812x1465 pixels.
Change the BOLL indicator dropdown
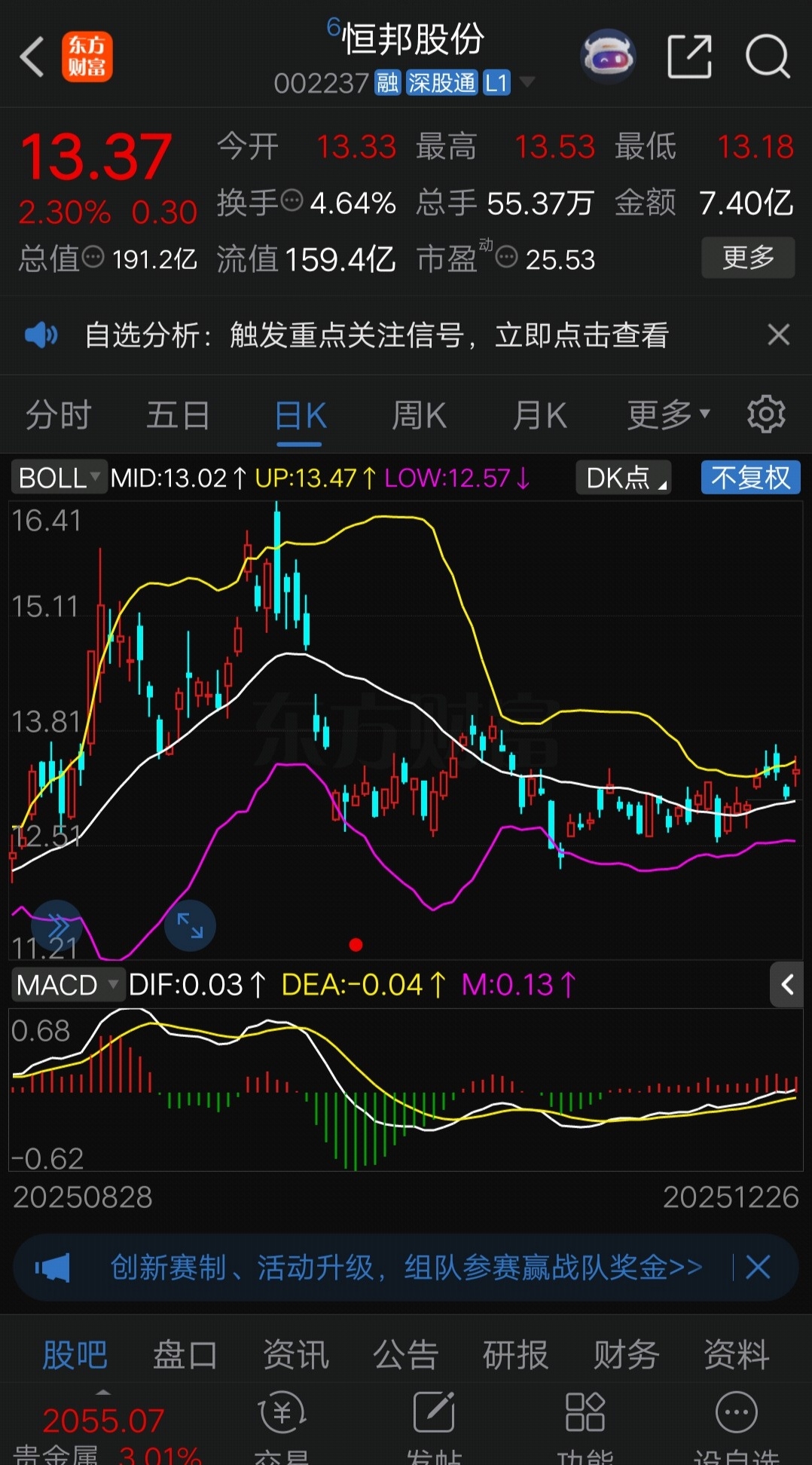(59, 478)
